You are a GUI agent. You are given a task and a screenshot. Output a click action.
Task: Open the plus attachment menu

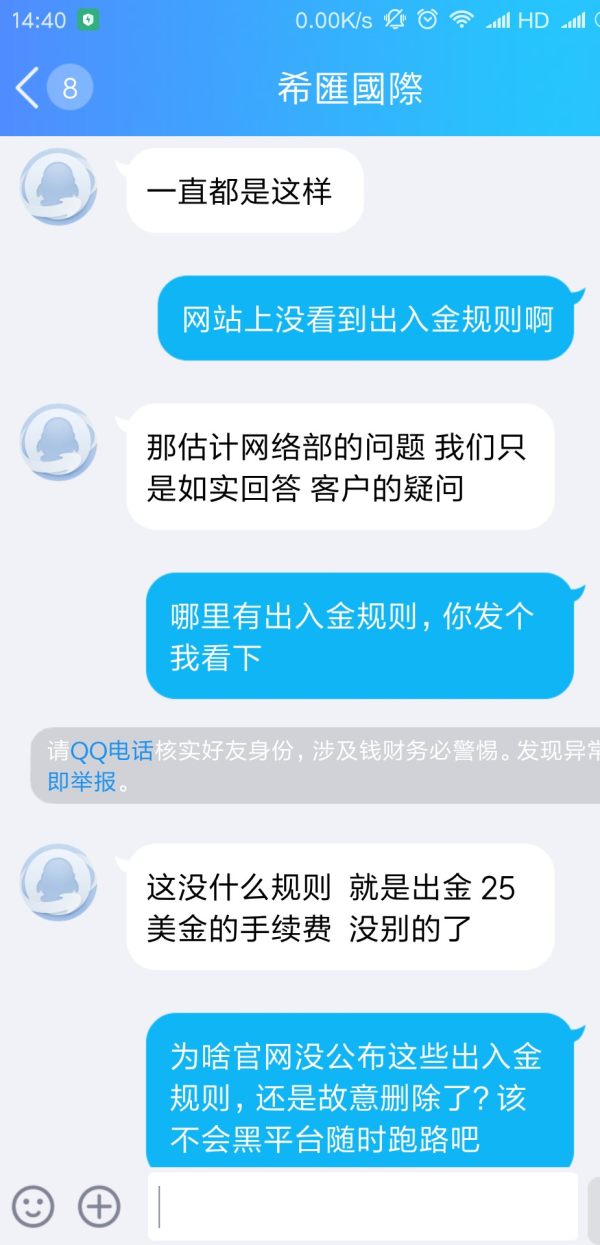coord(99,1206)
